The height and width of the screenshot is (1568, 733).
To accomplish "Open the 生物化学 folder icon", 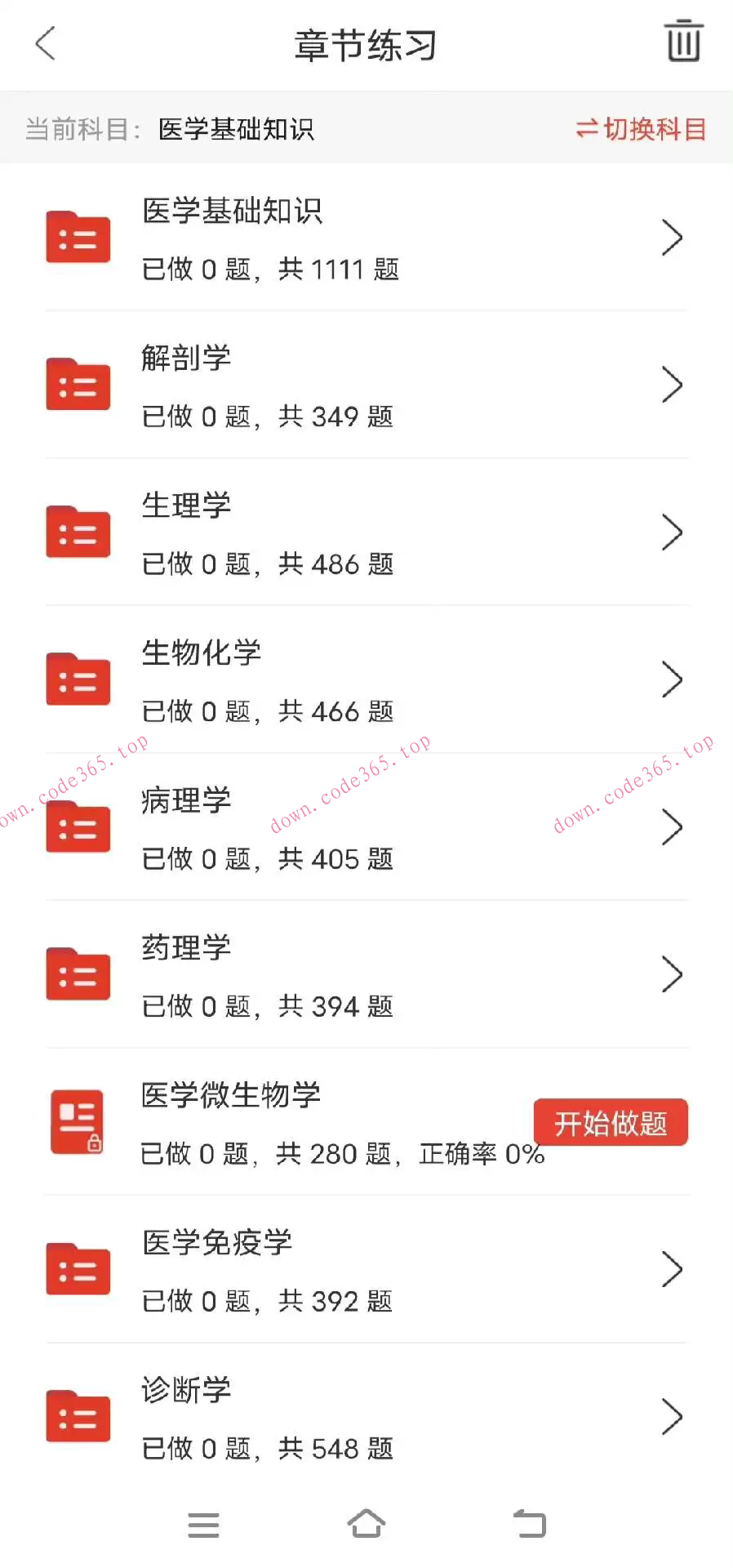I will (78, 679).
